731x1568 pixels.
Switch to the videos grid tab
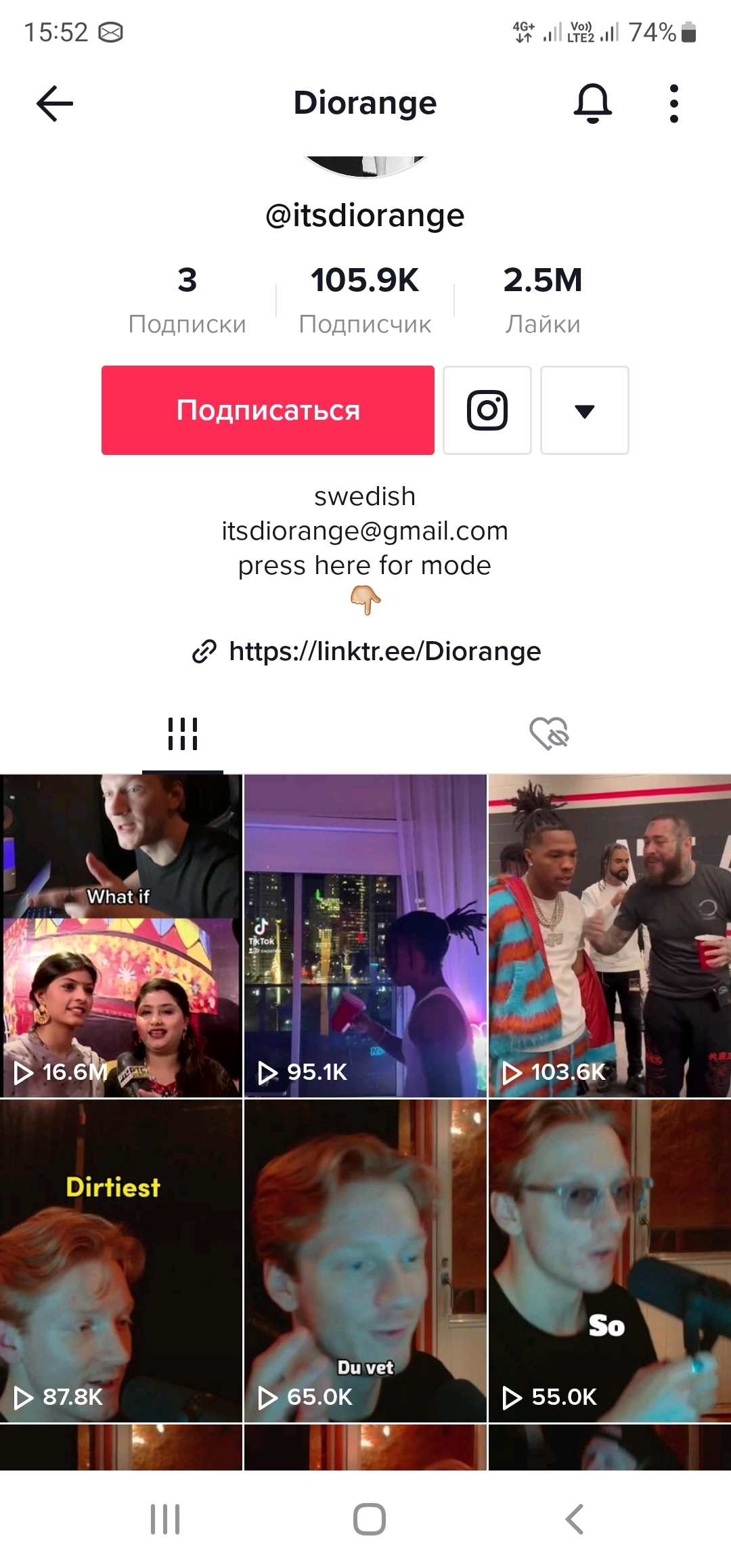(183, 734)
